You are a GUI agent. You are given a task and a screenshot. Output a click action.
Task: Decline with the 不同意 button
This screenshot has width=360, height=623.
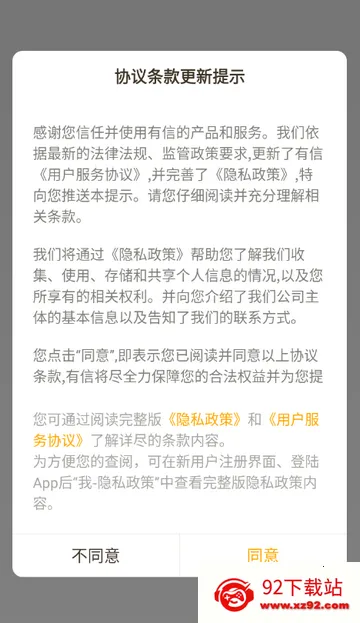(x=96, y=555)
